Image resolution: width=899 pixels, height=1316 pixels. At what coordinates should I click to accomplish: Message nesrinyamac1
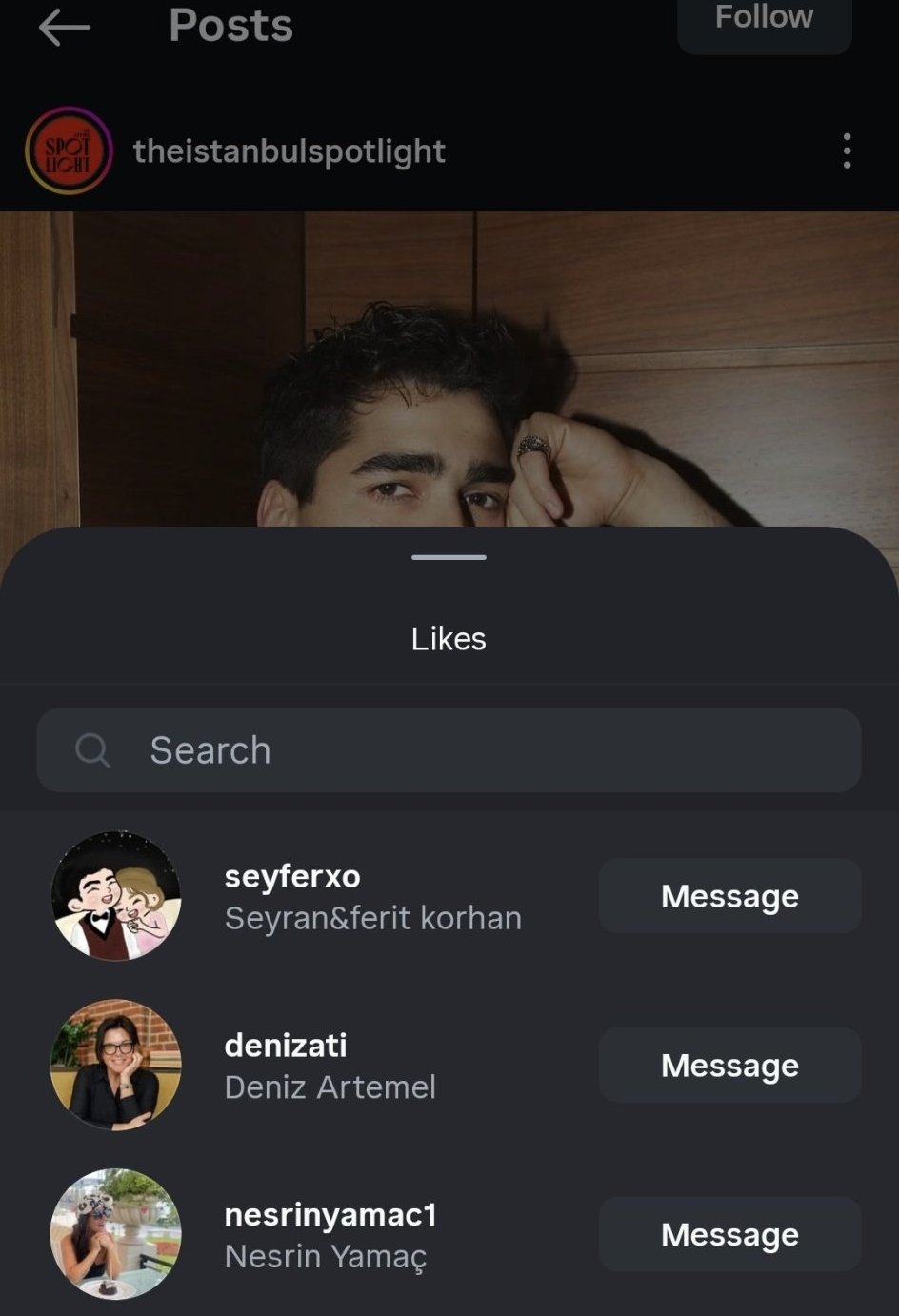[x=729, y=1234]
